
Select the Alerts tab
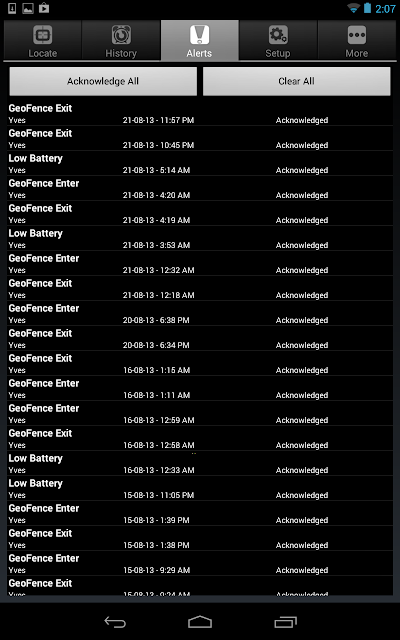(x=200, y=41)
